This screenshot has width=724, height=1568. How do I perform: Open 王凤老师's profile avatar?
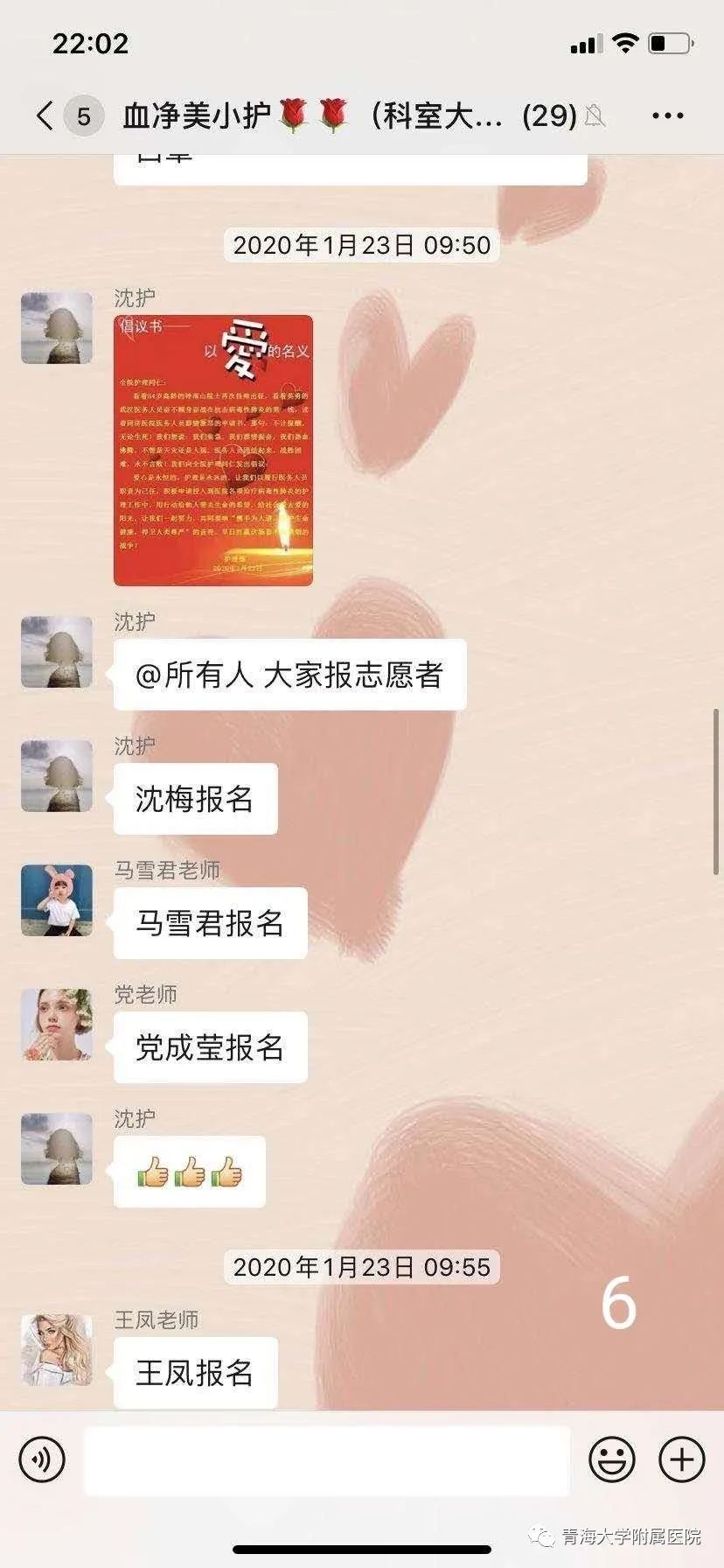point(57,1350)
